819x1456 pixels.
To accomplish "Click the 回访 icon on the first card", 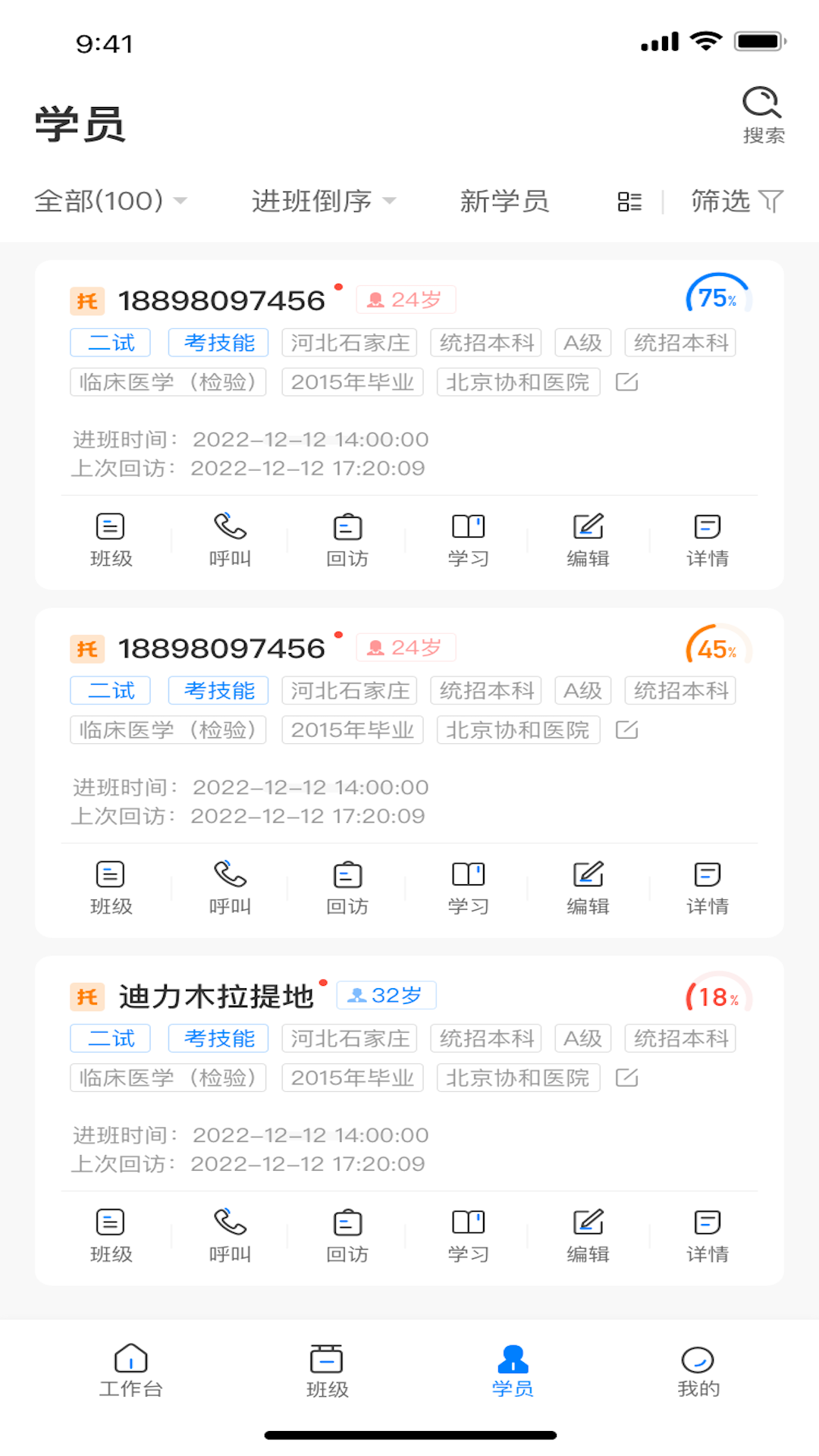I will (347, 538).
